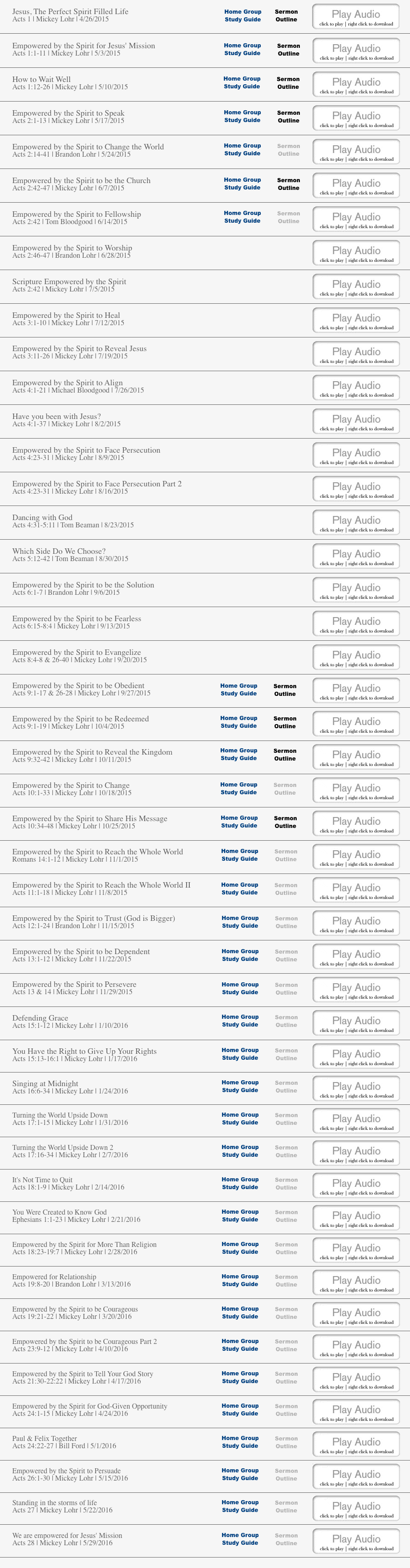Open Sermon Outline for Empowered by the Spirit to Speak
The width and height of the screenshot is (410, 1568).
[x=289, y=117]
